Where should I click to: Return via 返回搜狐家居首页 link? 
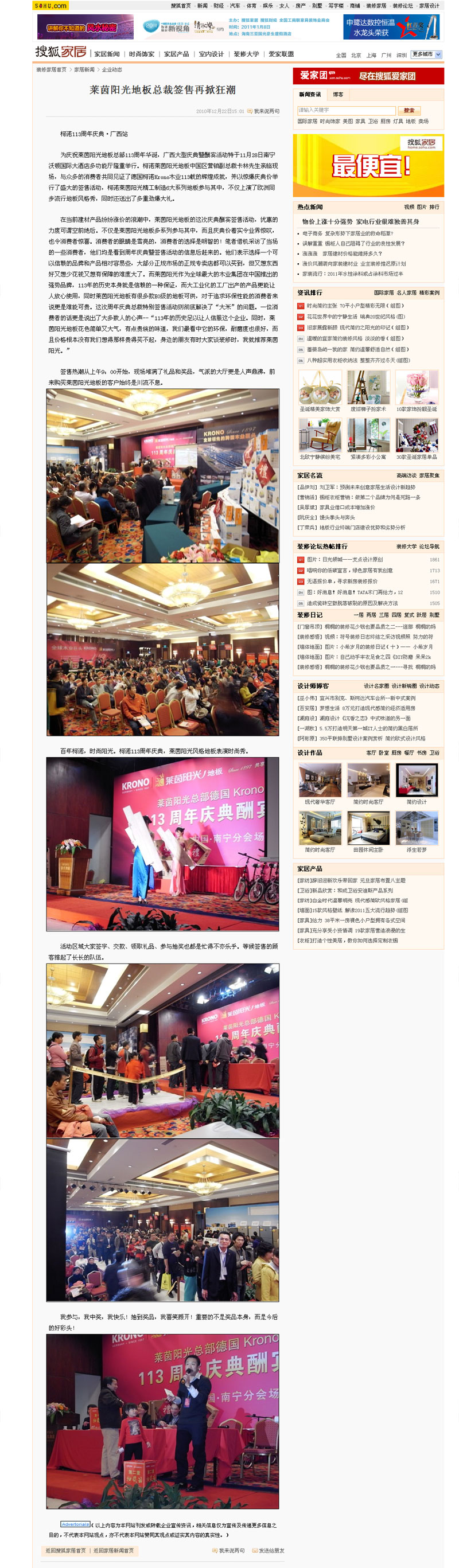(x=65, y=1550)
